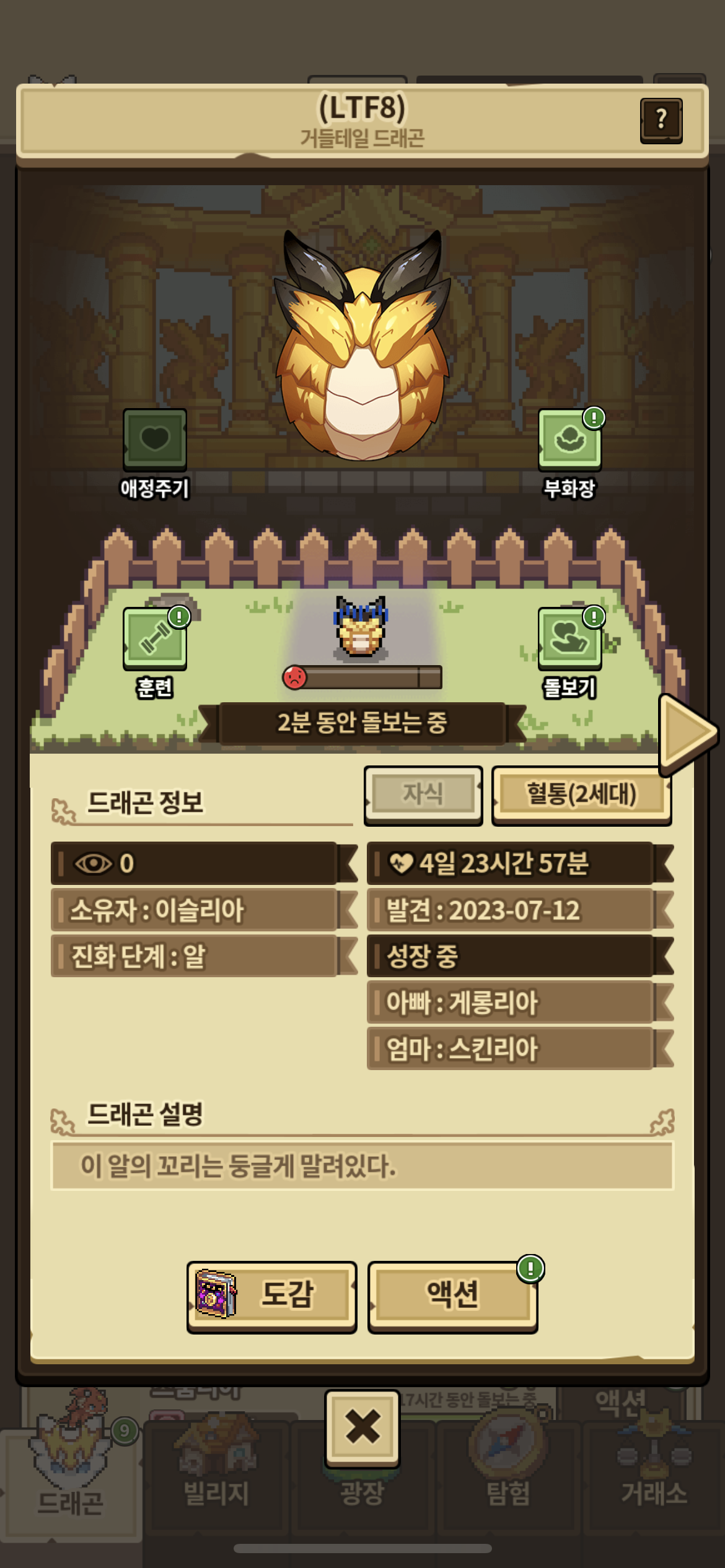Open the 도감 encyclopedia
Image resolution: width=725 pixels, height=1568 pixels.
click(x=271, y=1296)
